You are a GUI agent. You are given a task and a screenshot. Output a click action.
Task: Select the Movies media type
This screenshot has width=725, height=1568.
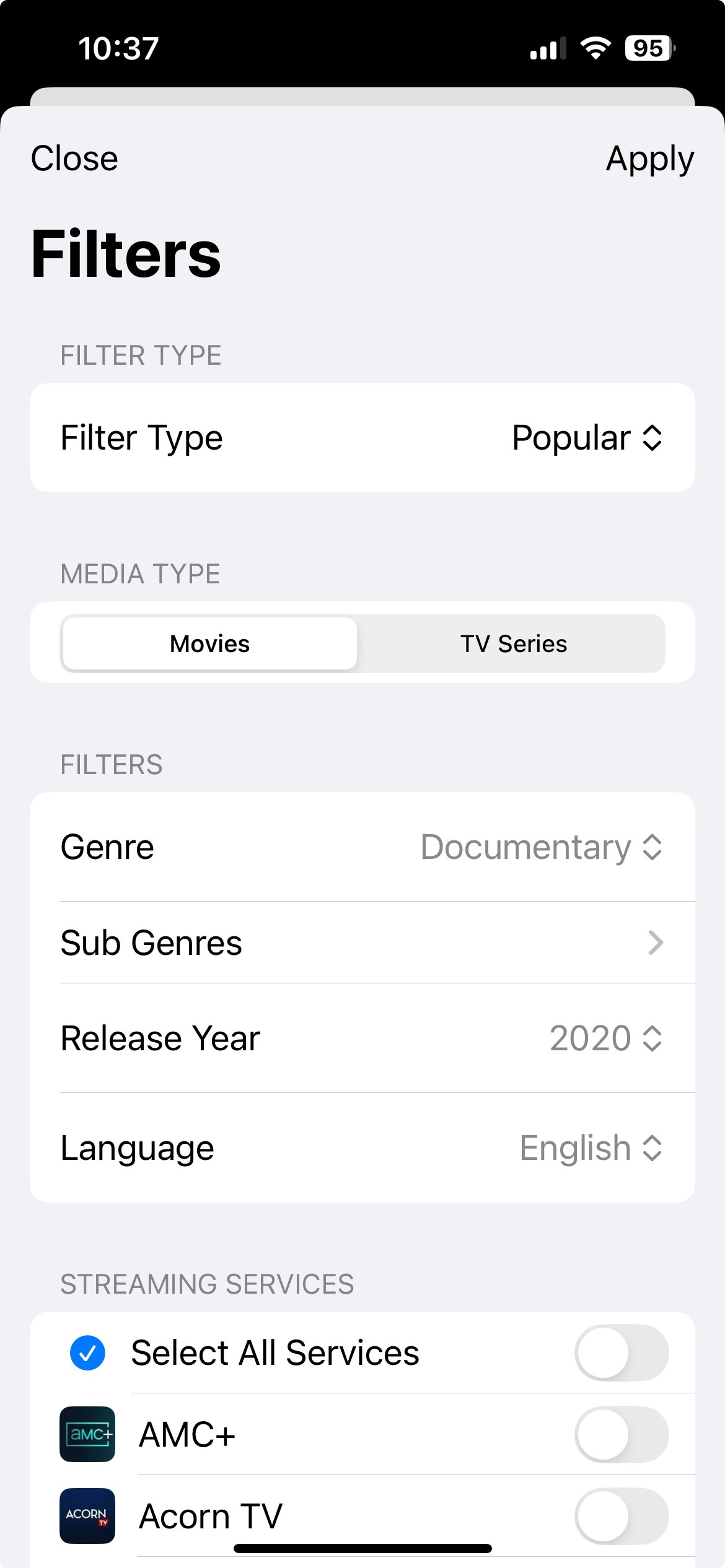pos(209,643)
